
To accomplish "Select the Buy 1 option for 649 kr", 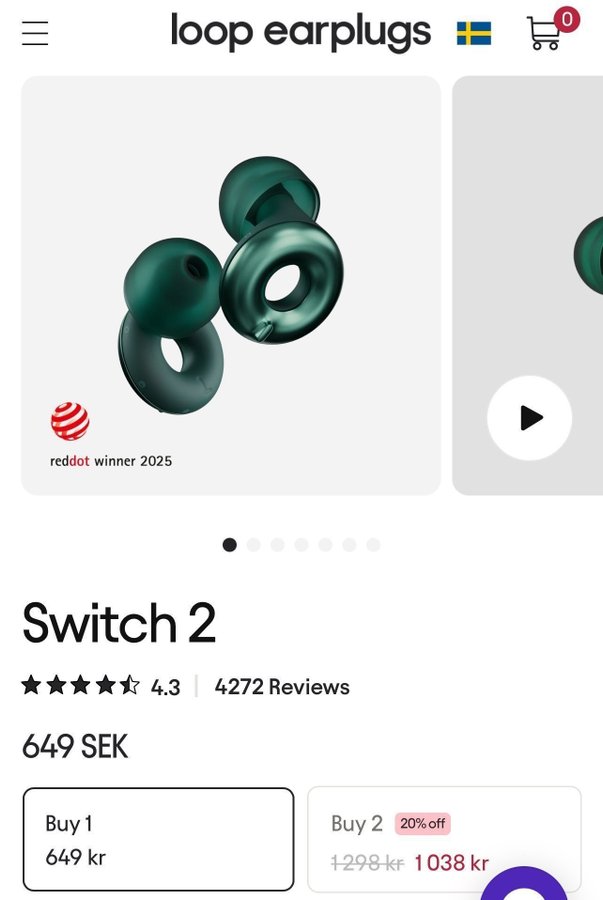I will coord(158,839).
